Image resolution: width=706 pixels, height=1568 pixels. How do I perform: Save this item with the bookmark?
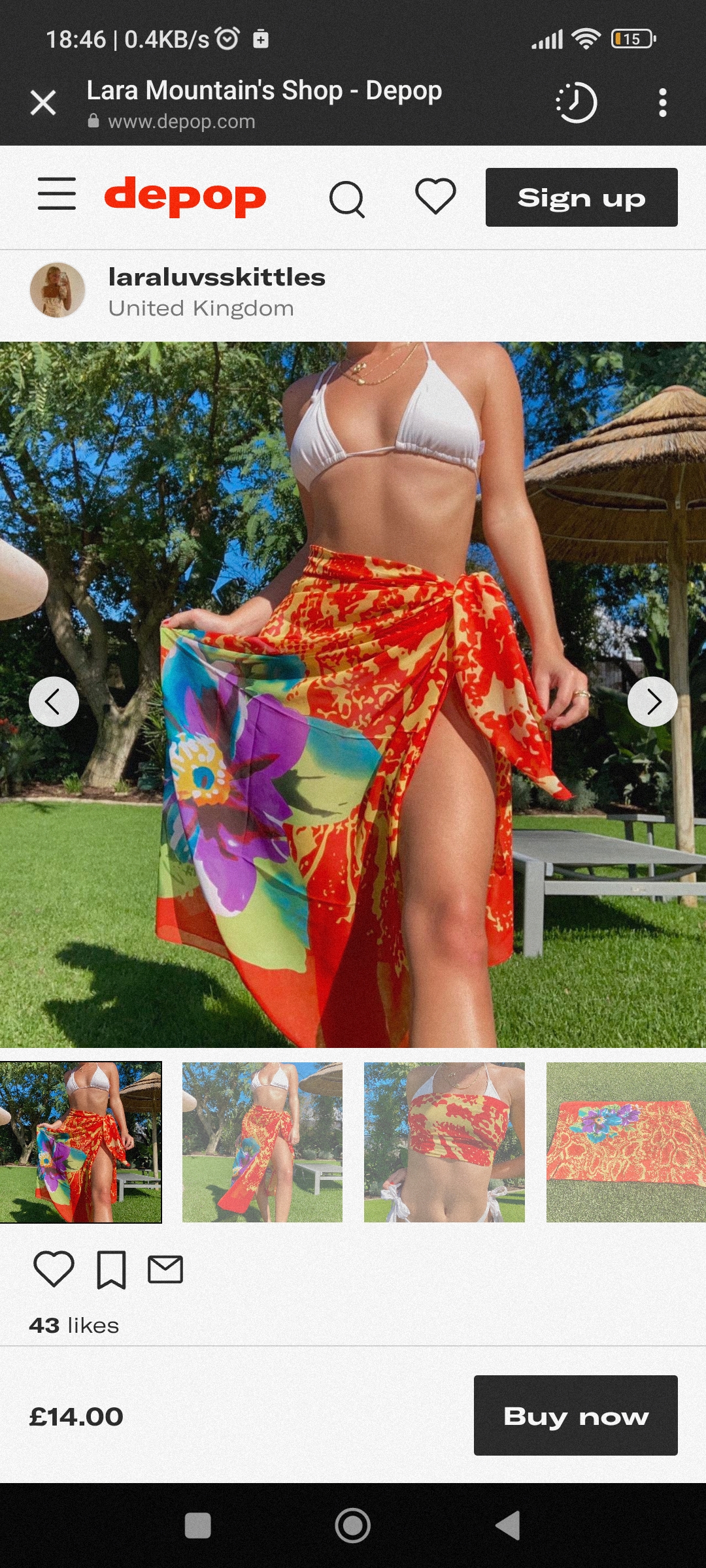point(111,1269)
